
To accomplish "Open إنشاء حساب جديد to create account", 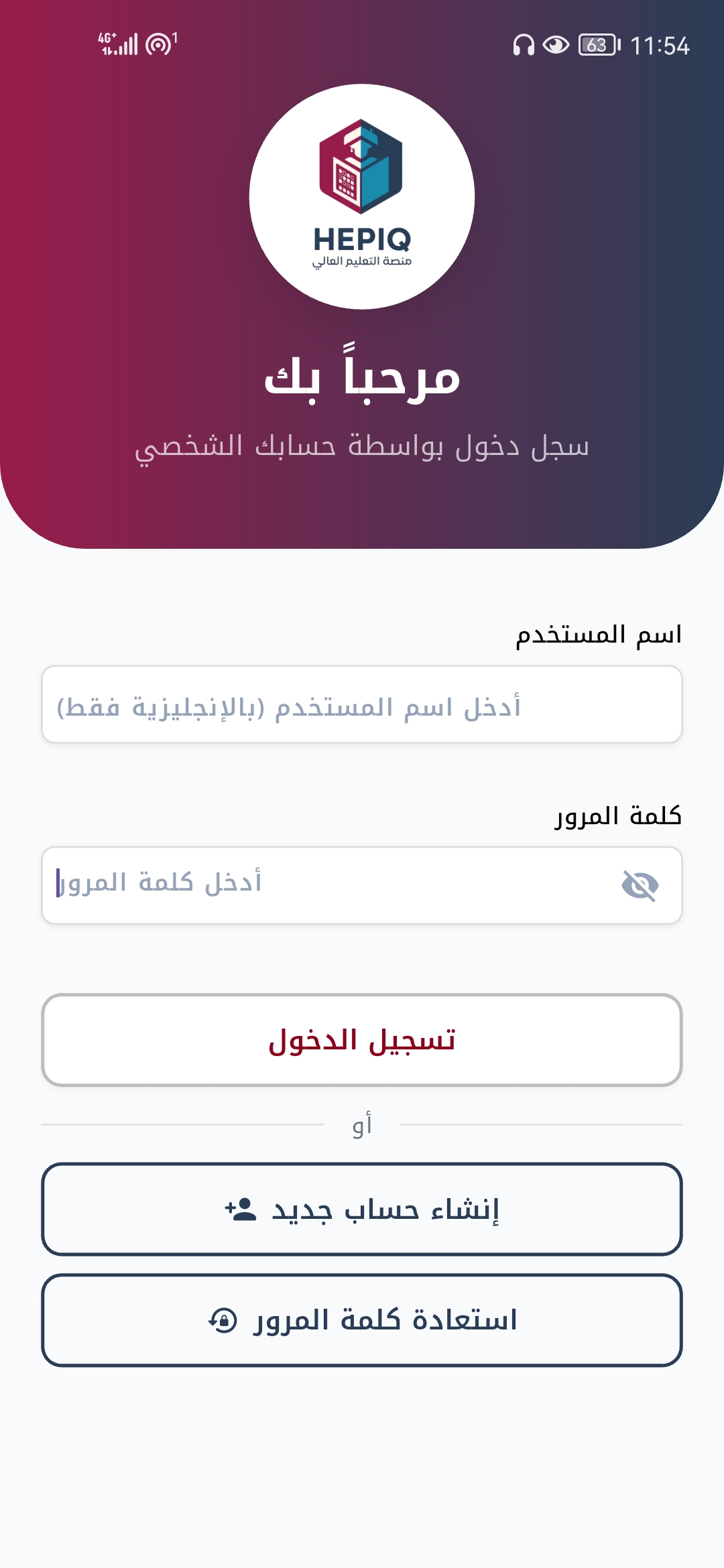I will [362, 1210].
